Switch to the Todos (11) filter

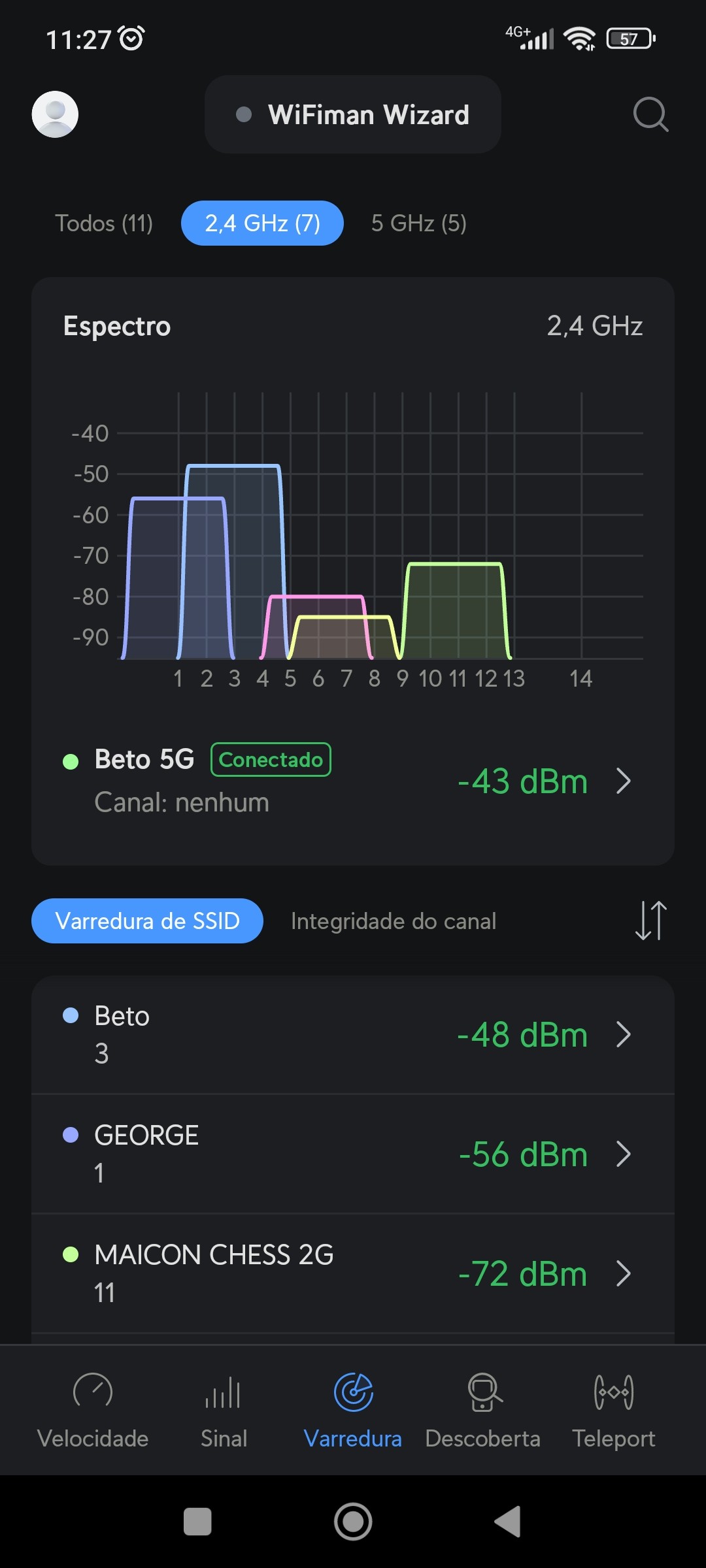click(104, 223)
